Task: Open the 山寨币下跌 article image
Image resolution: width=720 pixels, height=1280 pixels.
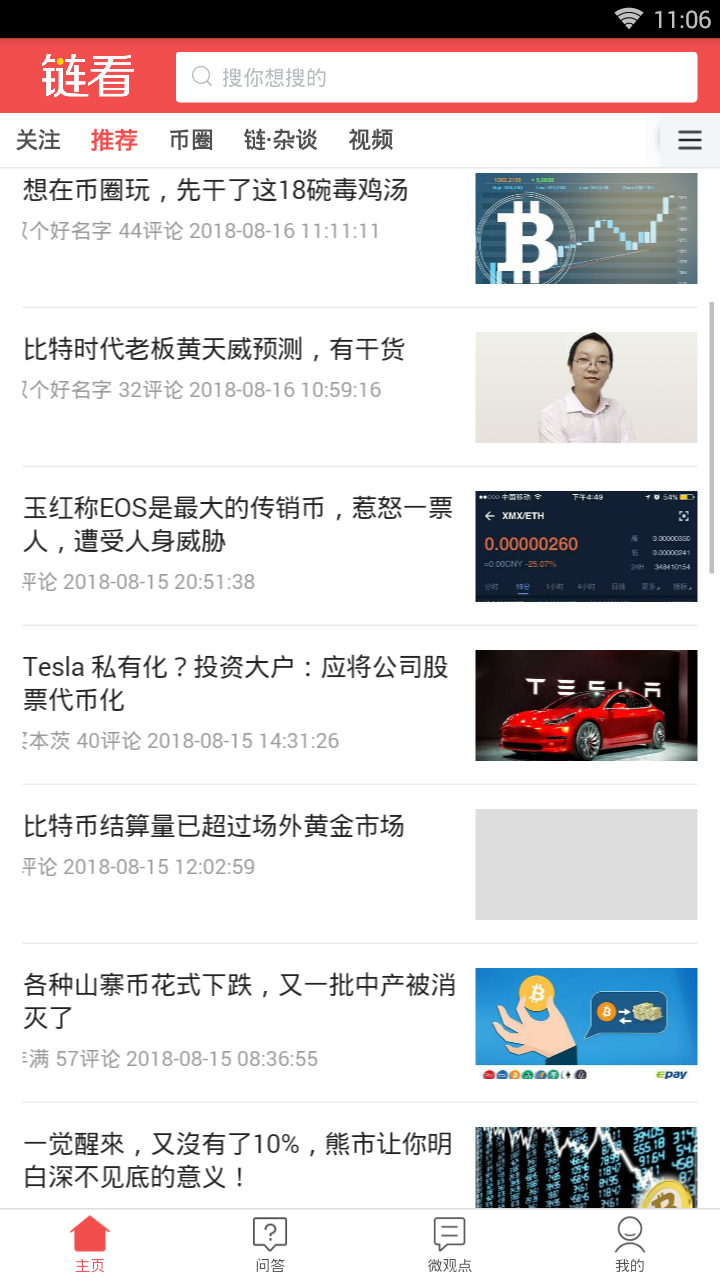Action: pos(586,1023)
